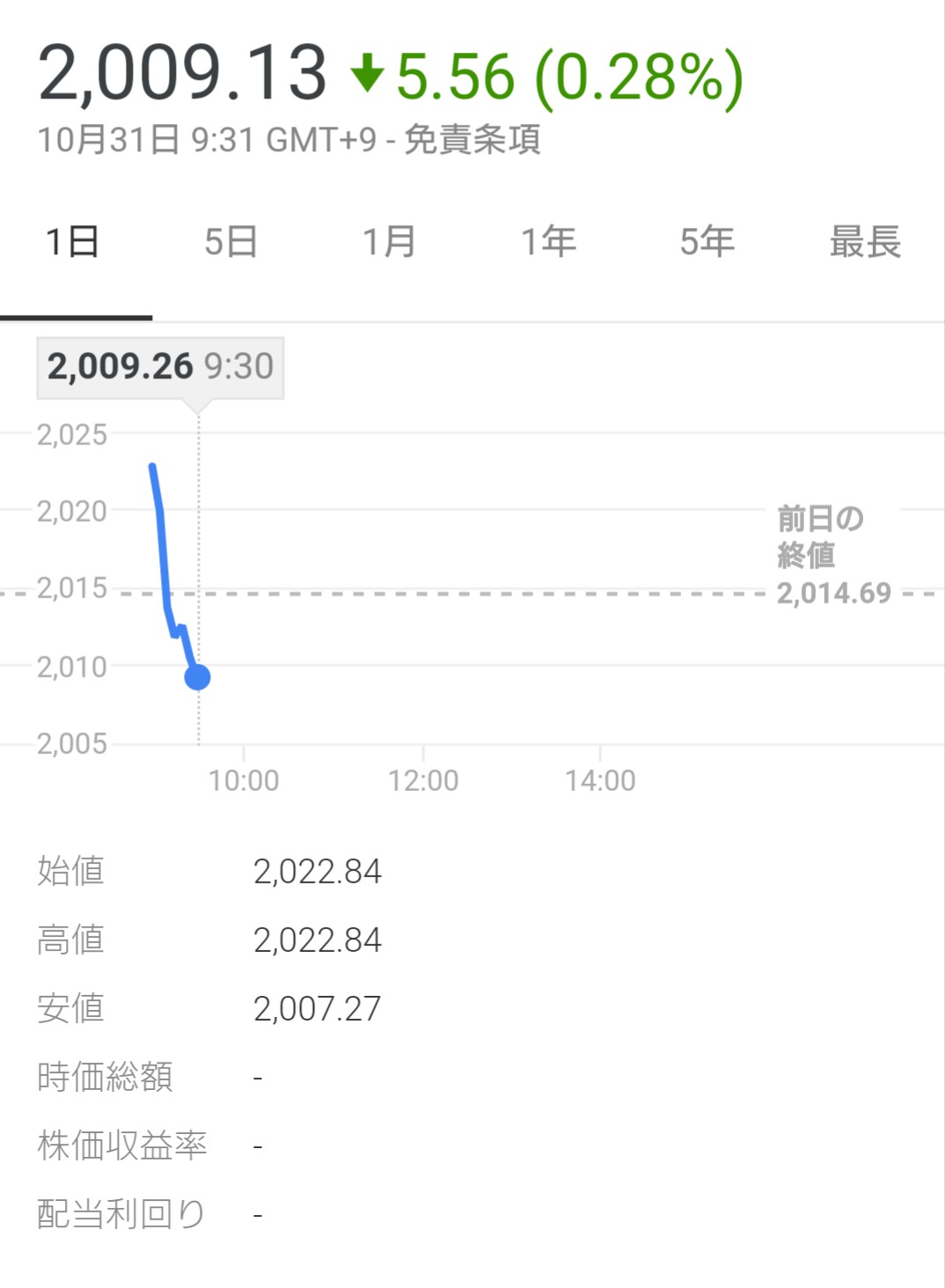Switch to the 5日 range tab
The height and width of the screenshot is (1288, 945).
(231, 242)
